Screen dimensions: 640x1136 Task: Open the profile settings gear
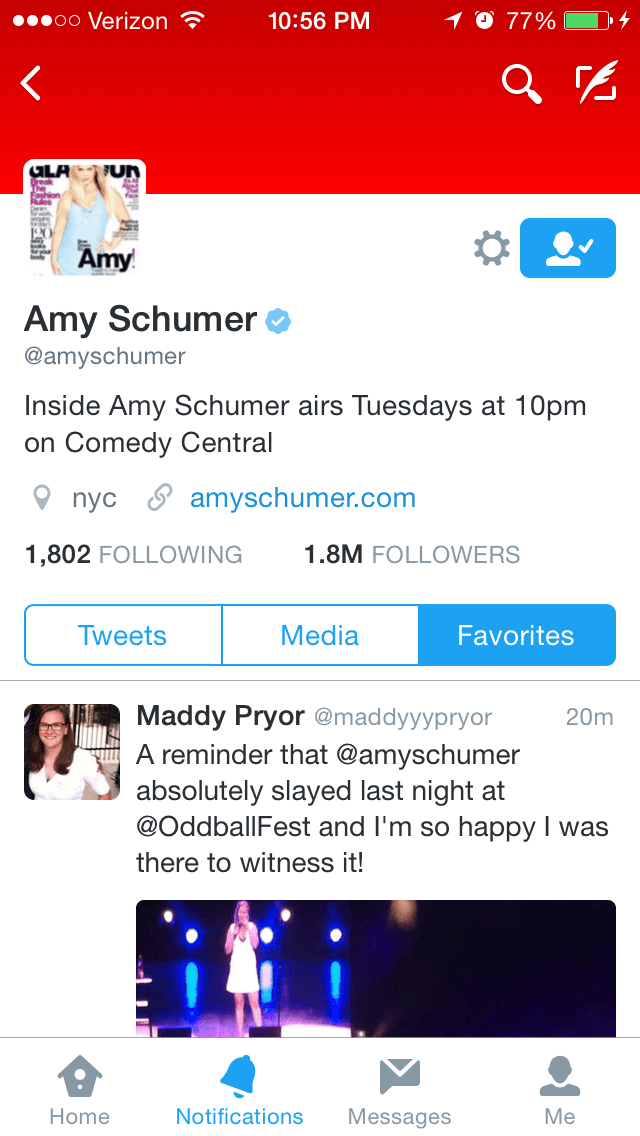pos(491,248)
